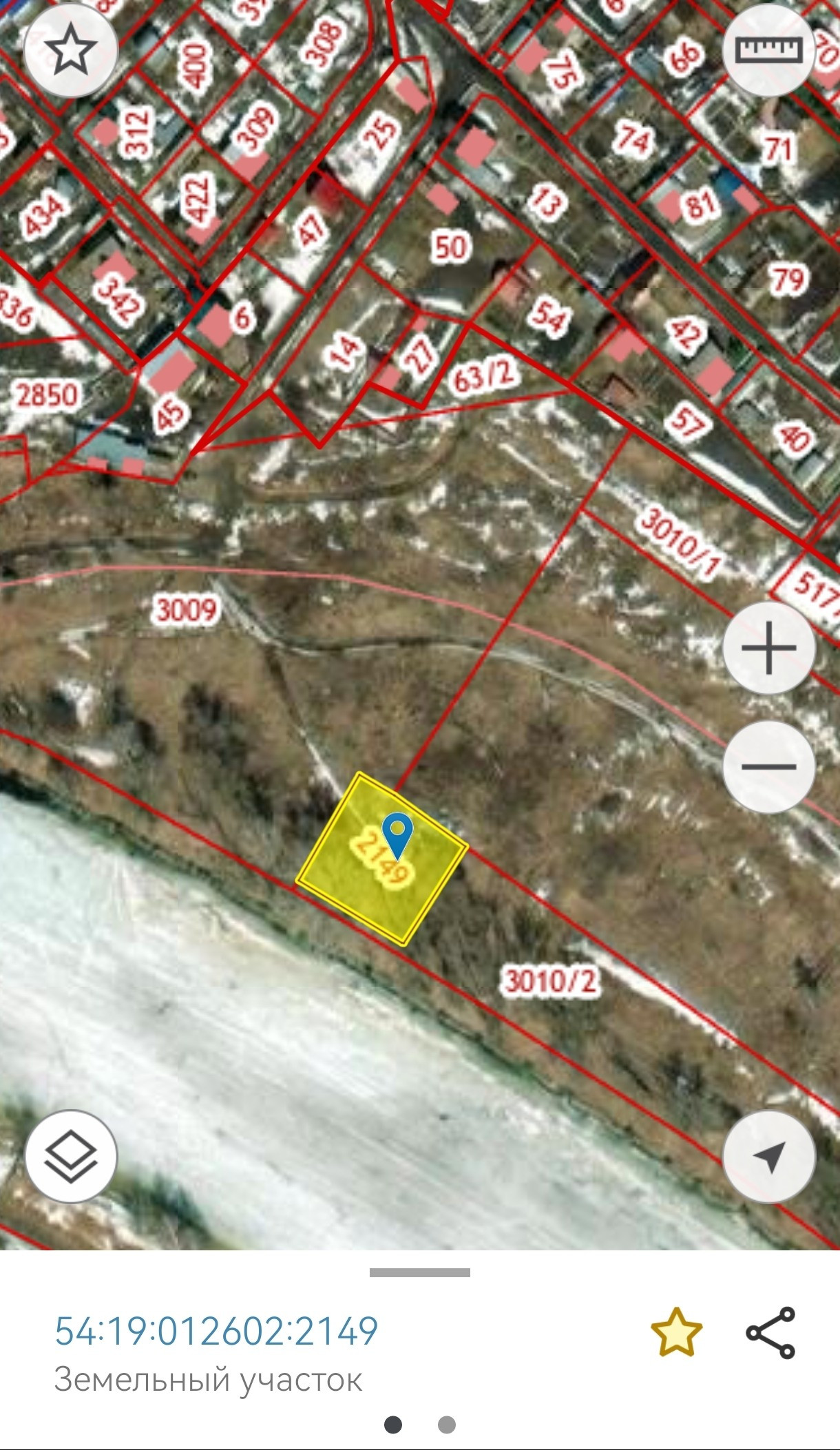Zoom out the map with minus button
This screenshot has height=1450, width=840.
point(769,766)
